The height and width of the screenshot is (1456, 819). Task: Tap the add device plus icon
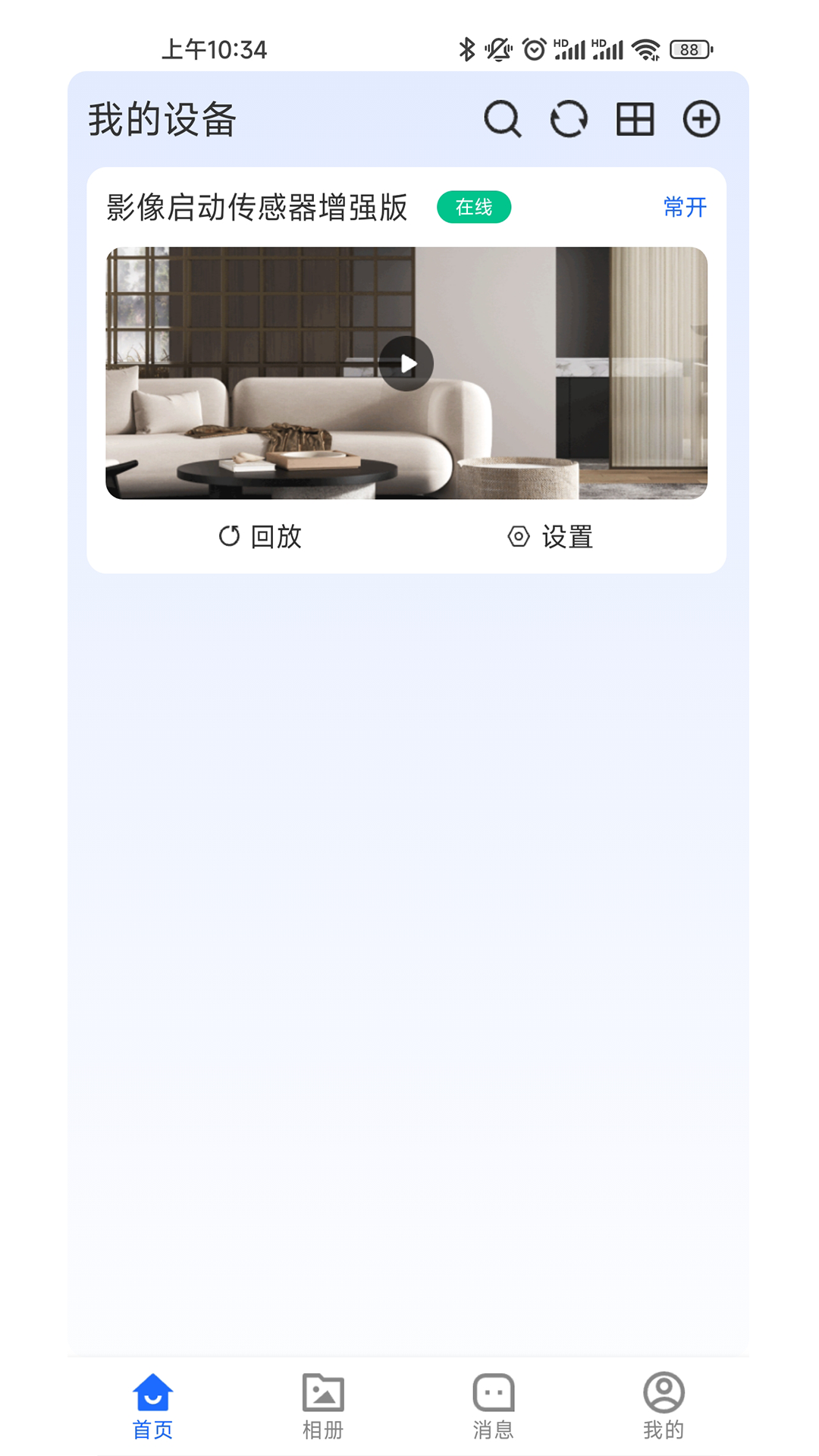click(701, 119)
